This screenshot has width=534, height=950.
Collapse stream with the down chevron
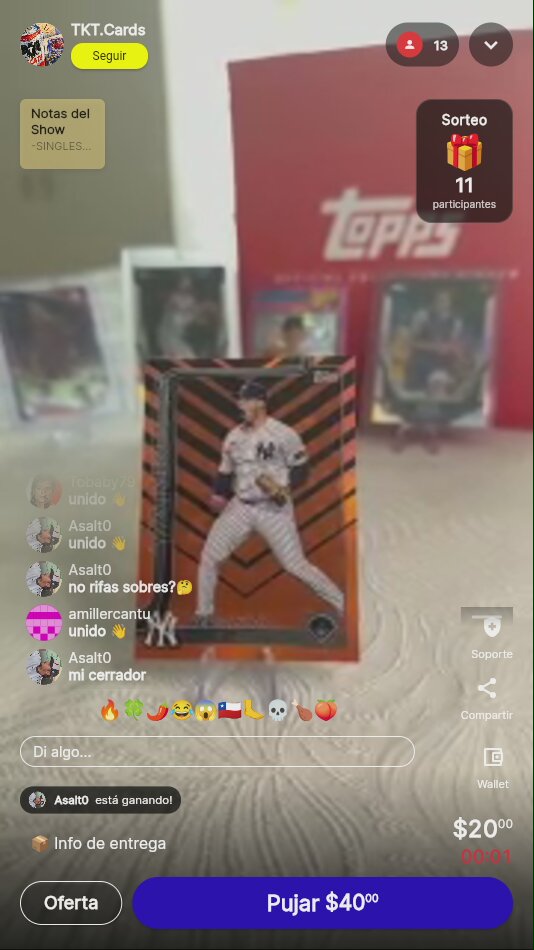coord(491,45)
